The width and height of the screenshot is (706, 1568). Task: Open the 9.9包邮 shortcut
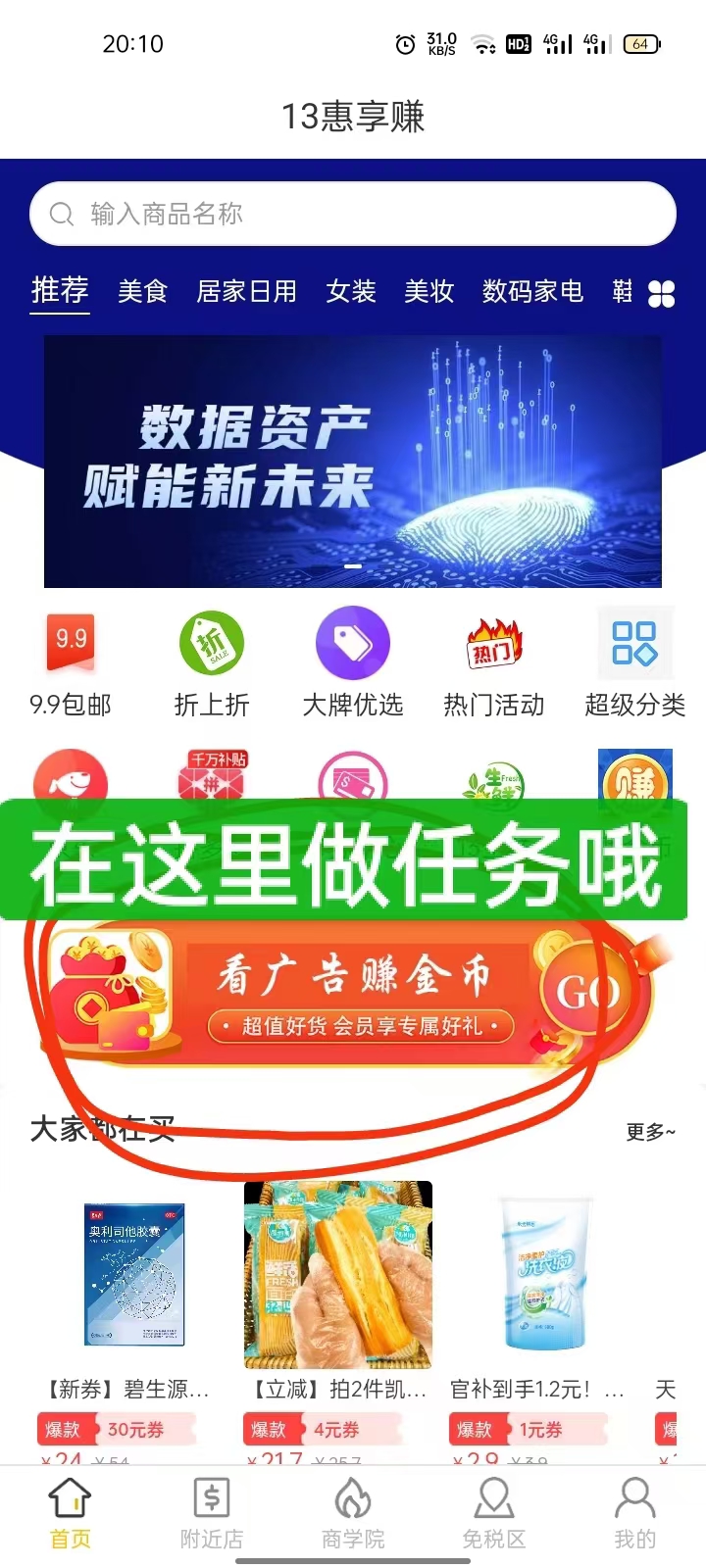pyautogui.click(x=71, y=661)
